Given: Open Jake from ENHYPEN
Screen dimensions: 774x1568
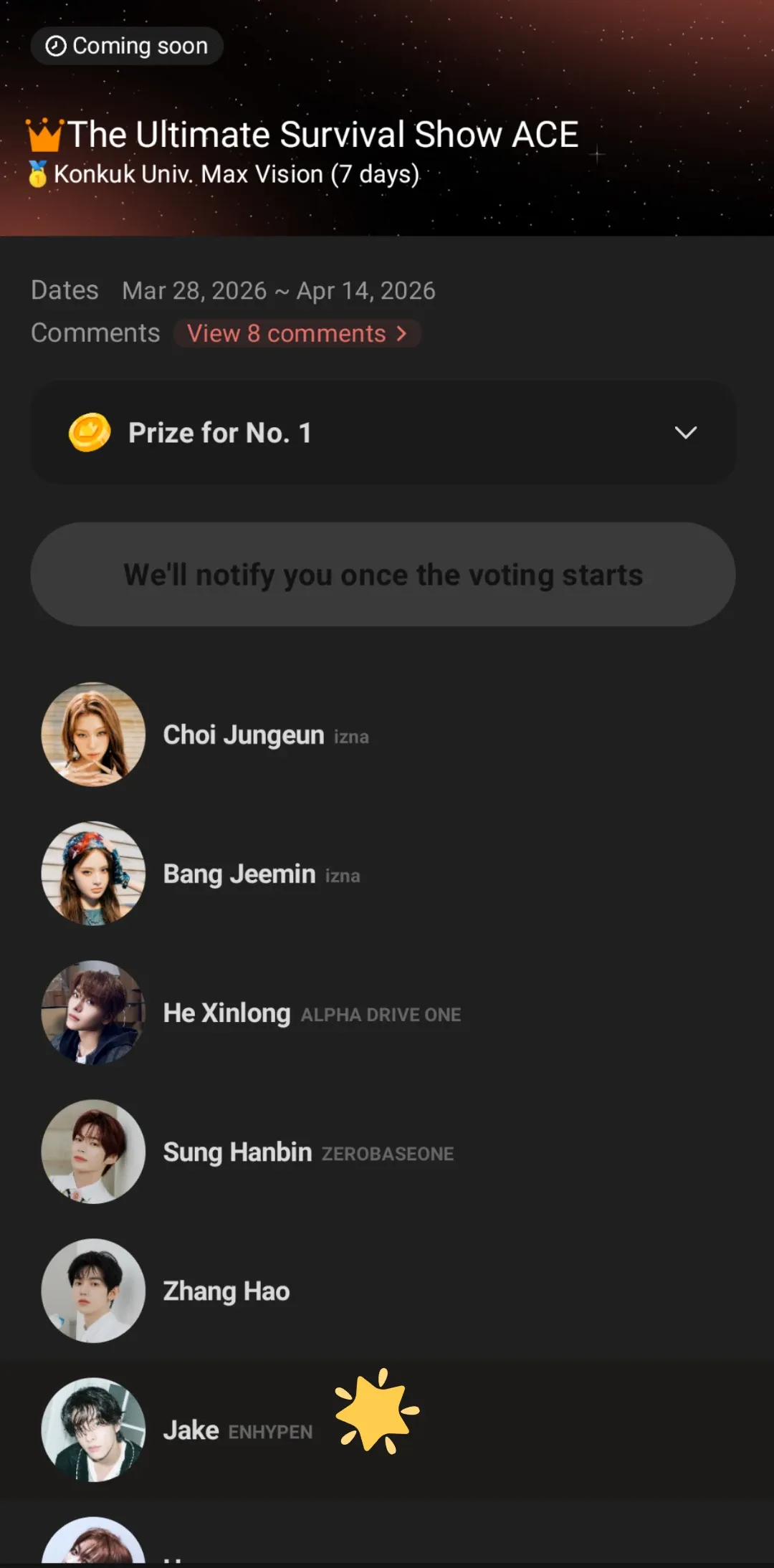Looking at the screenshot, I should tap(191, 1430).
